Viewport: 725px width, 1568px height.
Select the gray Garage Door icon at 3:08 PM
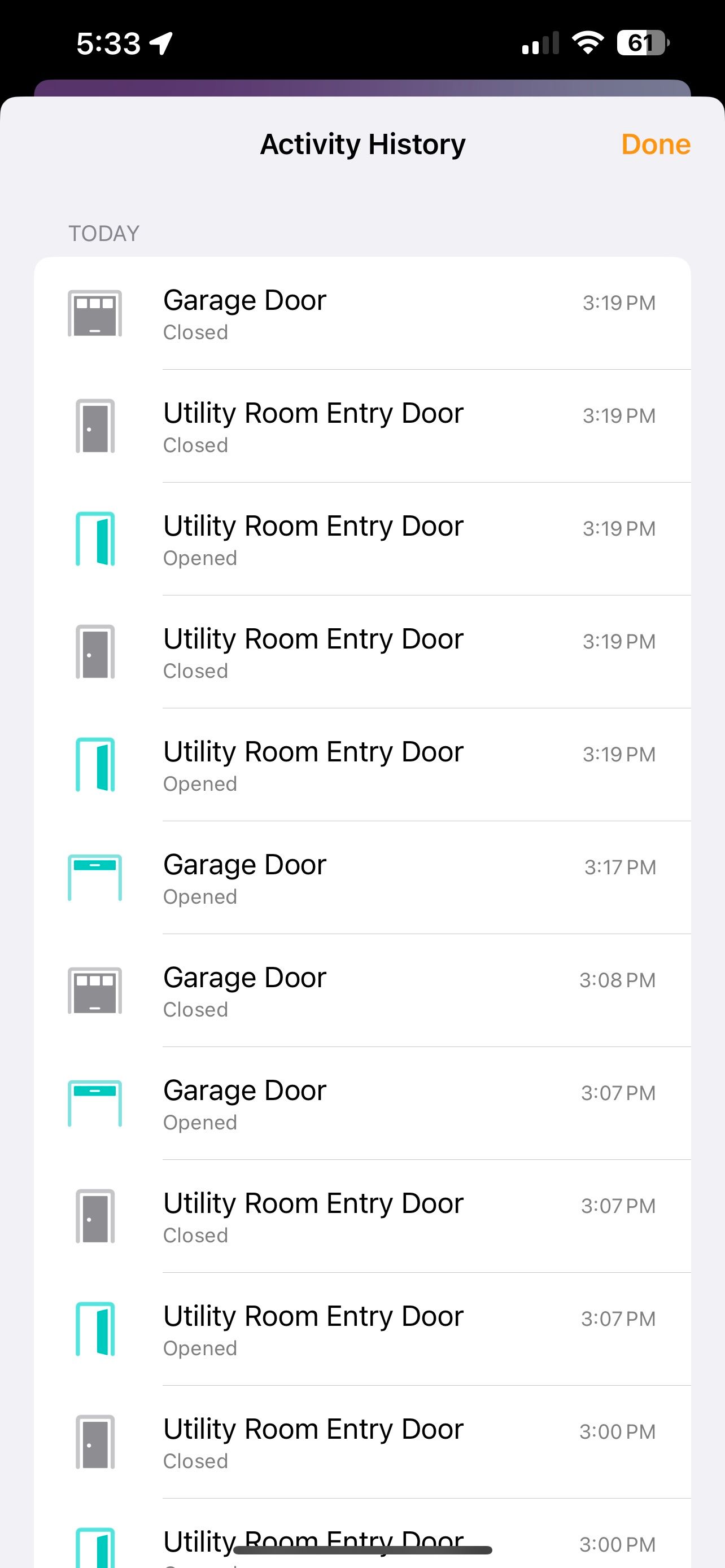(95, 990)
